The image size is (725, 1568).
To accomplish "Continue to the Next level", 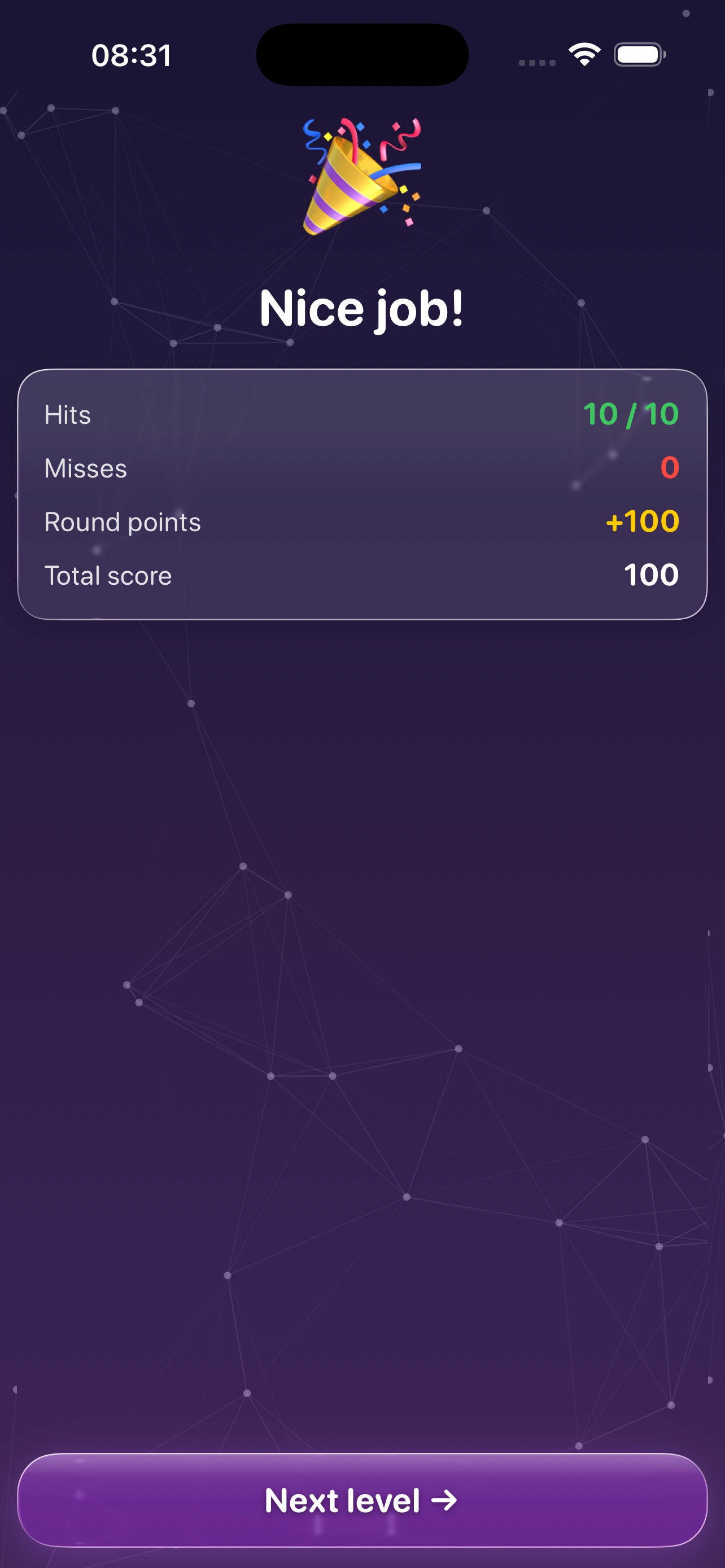I will 362,1500.
